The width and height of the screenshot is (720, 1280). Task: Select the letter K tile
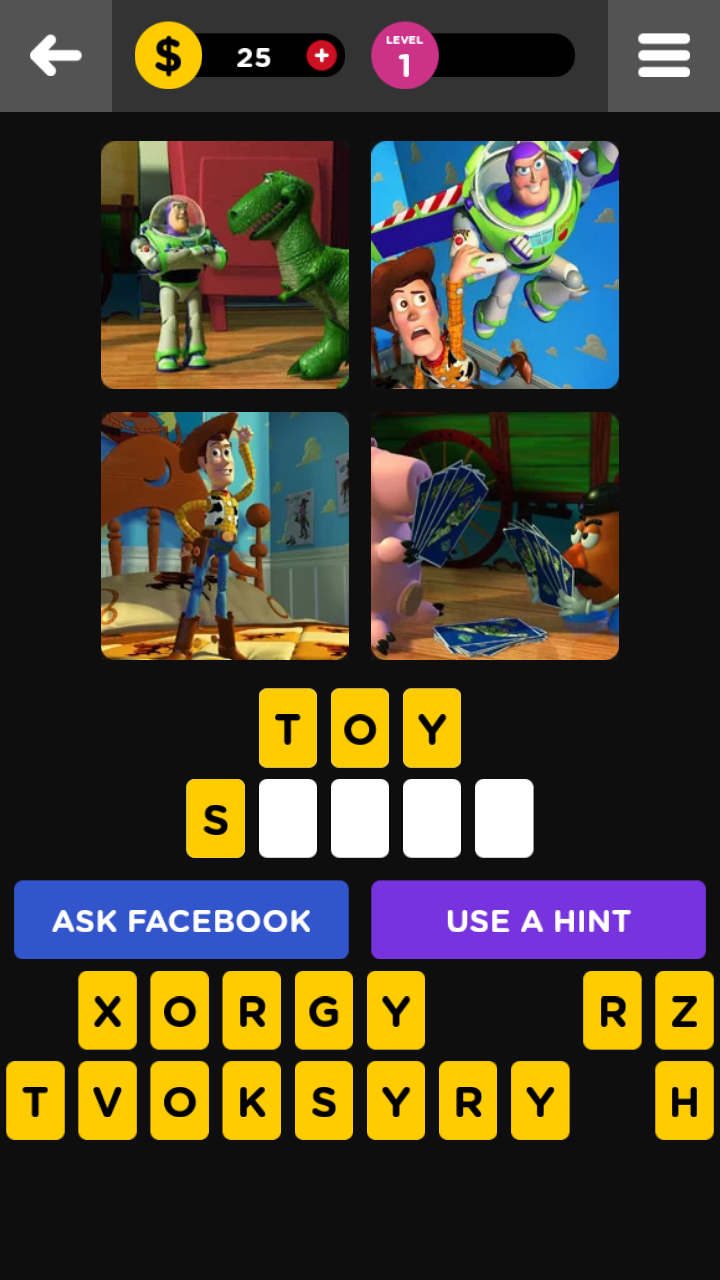point(251,1101)
